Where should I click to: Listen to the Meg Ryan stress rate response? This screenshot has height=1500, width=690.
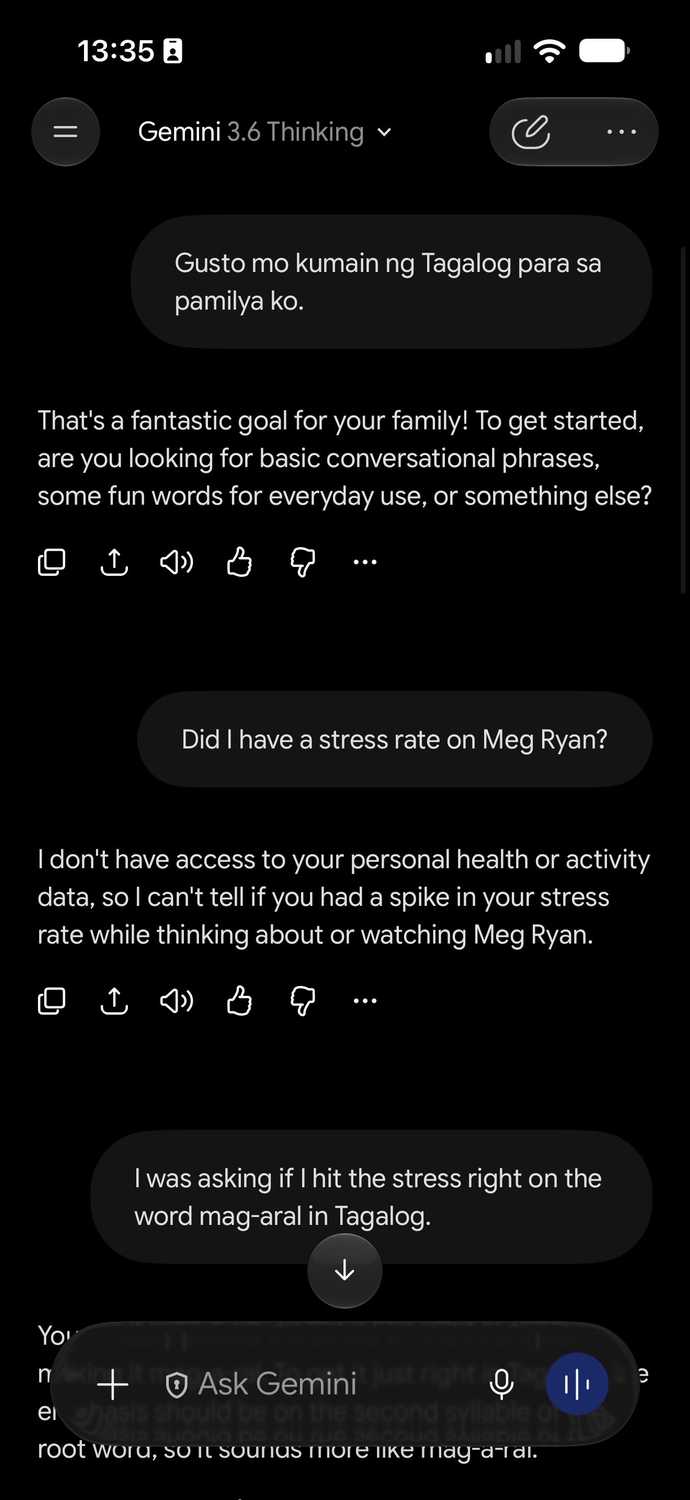(x=177, y=1000)
